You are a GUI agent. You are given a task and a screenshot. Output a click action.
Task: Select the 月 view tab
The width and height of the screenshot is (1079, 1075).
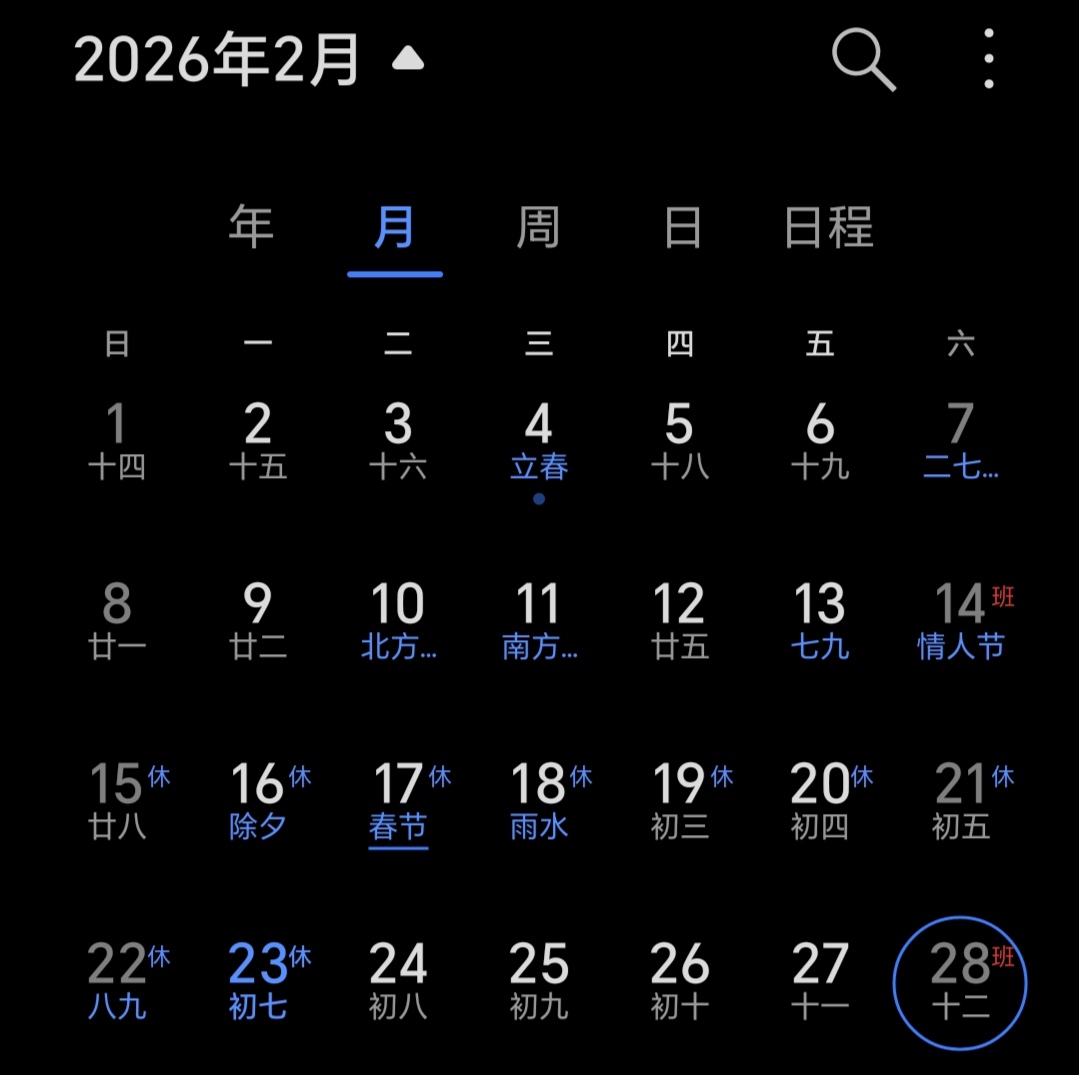(394, 227)
